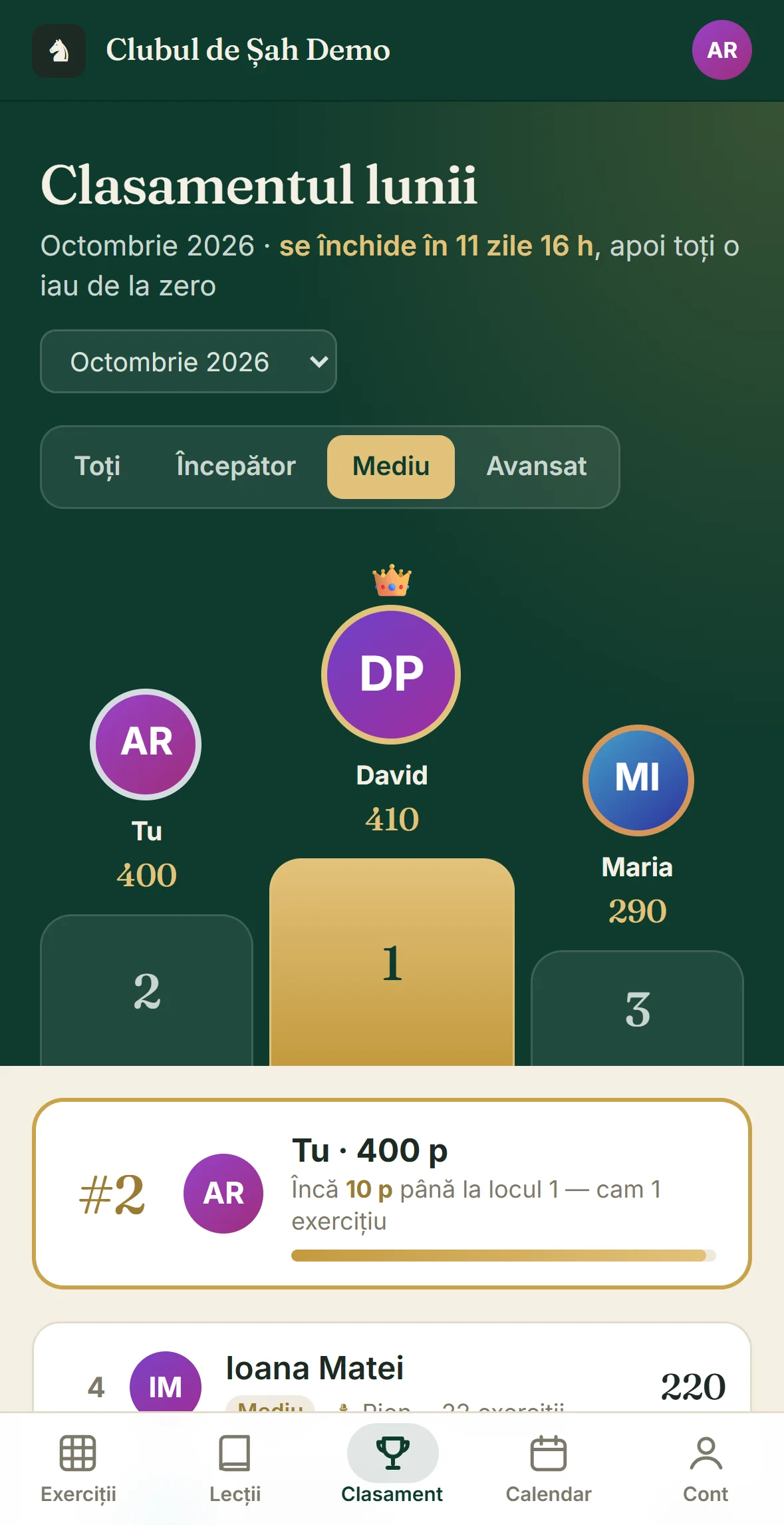Open the AR profile avatar in header
Screen dimensions: 784x1525
pyautogui.click(x=721, y=50)
